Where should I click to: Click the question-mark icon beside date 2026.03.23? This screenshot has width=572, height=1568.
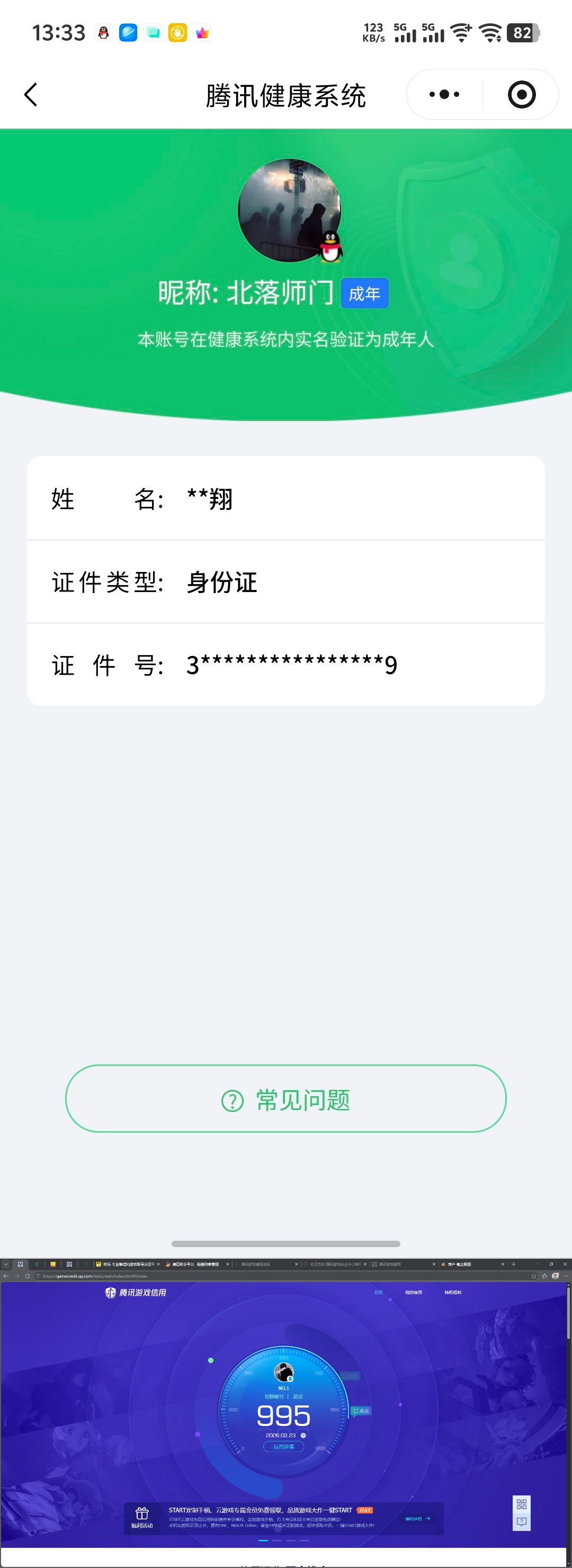303,1437
